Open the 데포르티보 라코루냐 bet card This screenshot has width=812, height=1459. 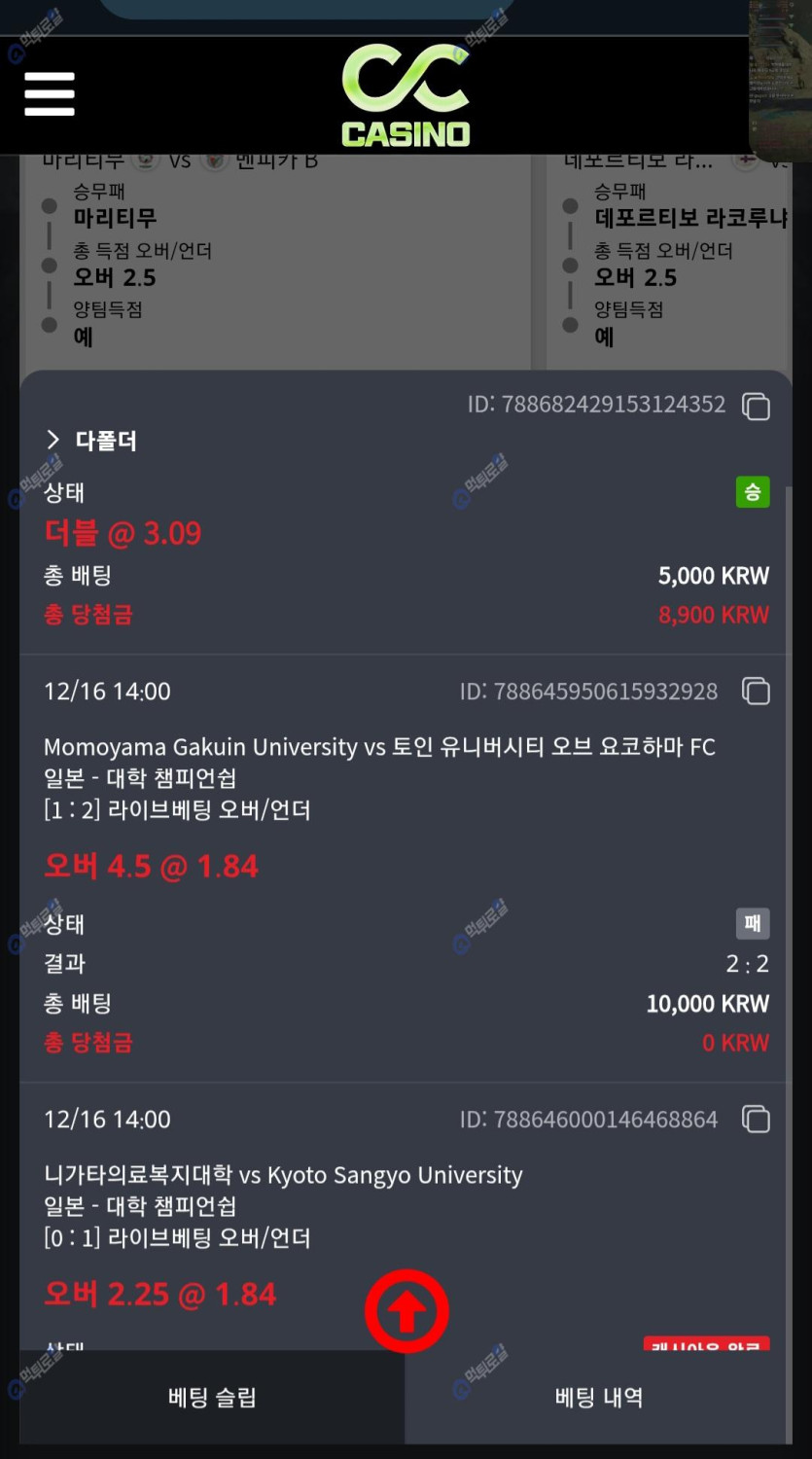pyautogui.click(x=681, y=263)
